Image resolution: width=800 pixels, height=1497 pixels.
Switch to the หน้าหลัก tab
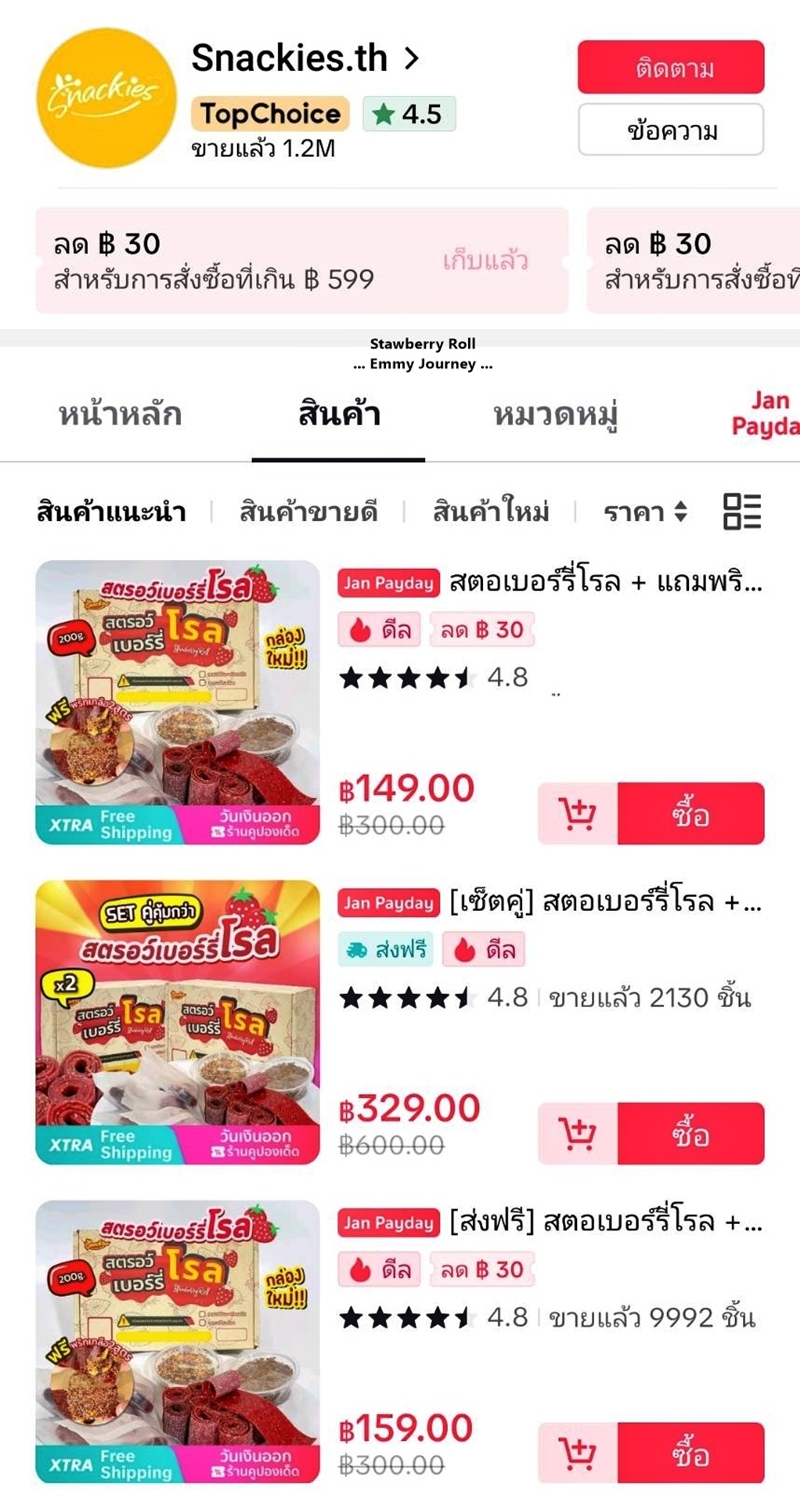(x=120, y=414)
